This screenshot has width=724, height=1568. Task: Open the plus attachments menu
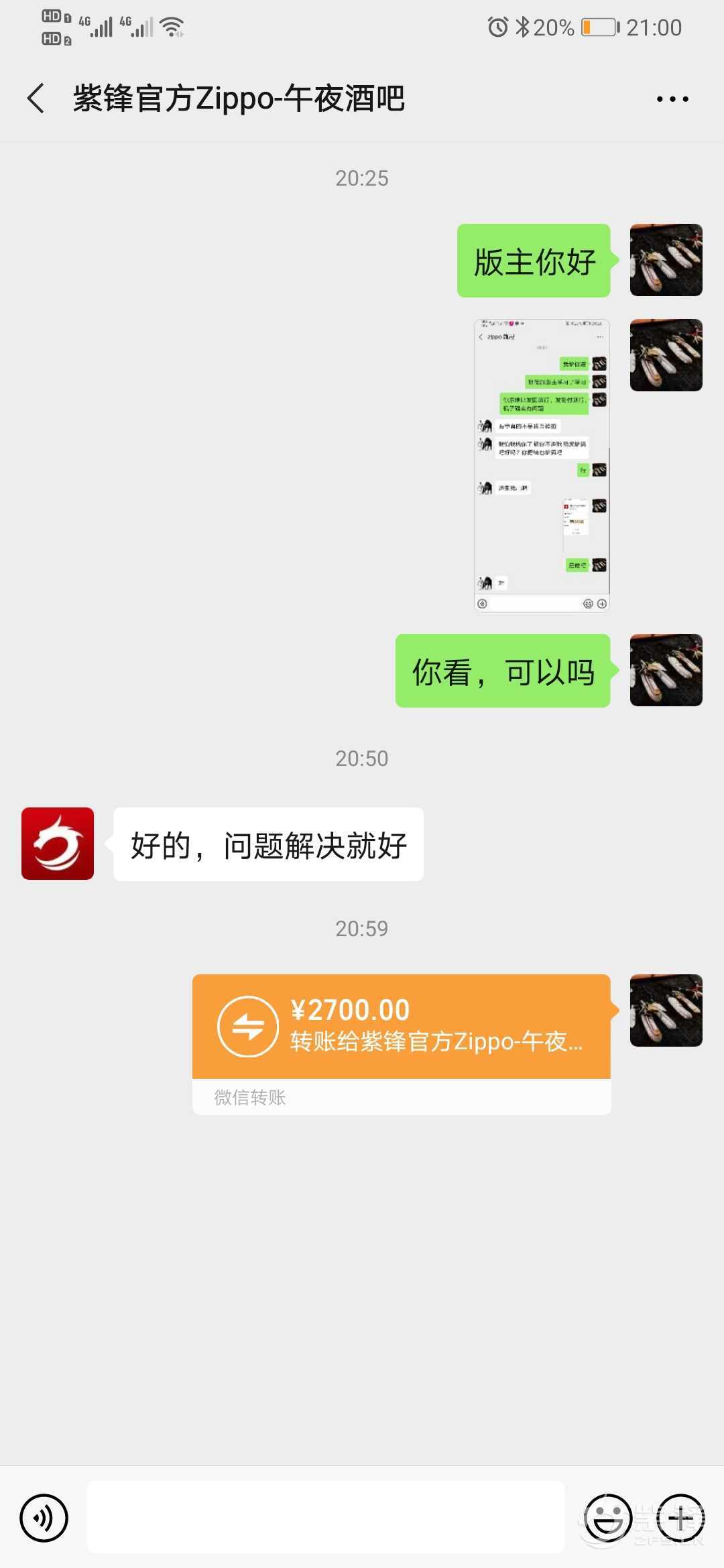pyautogui.click(x=680, y=1518)
